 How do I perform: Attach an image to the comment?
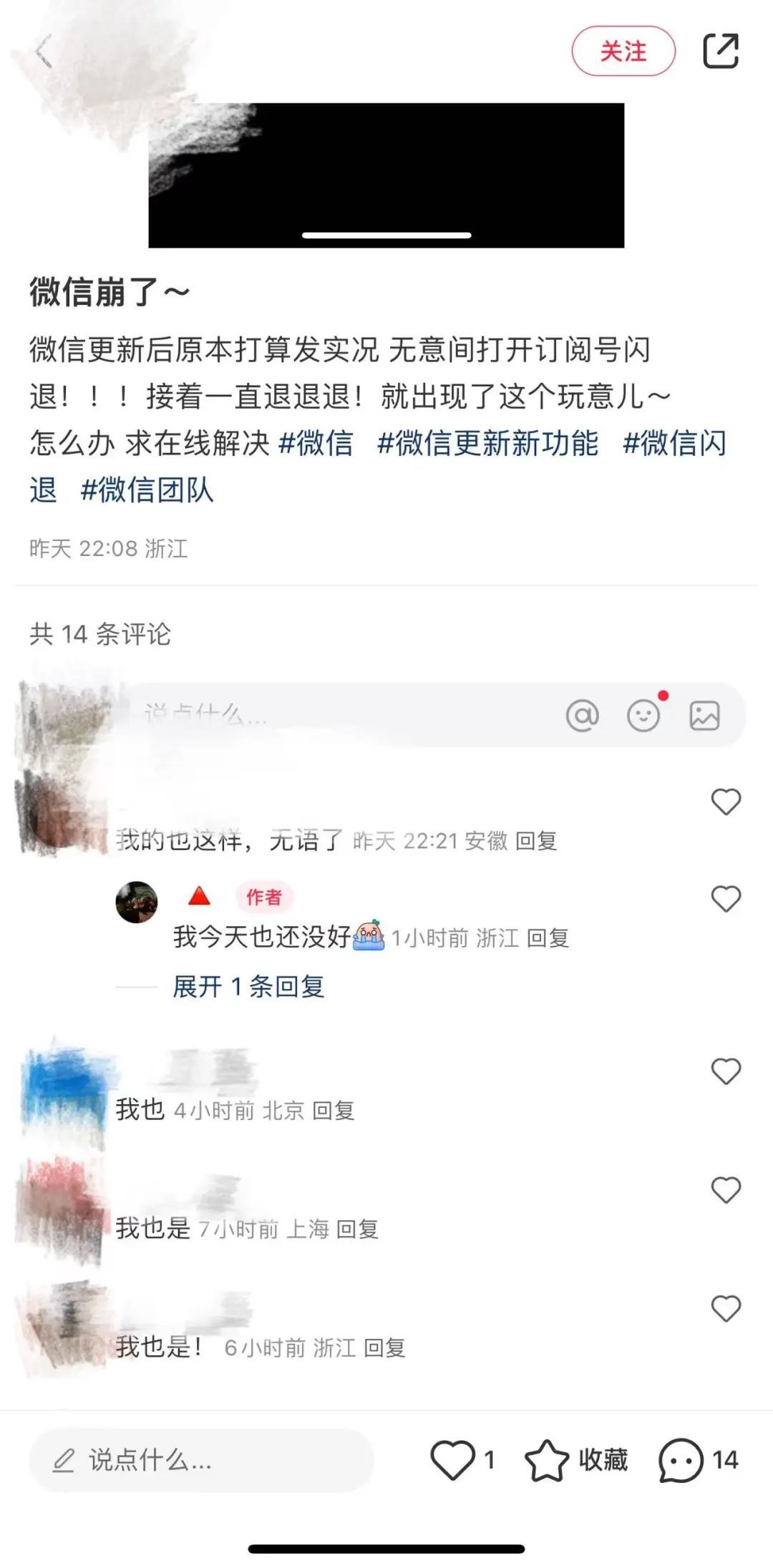(704, 715)
